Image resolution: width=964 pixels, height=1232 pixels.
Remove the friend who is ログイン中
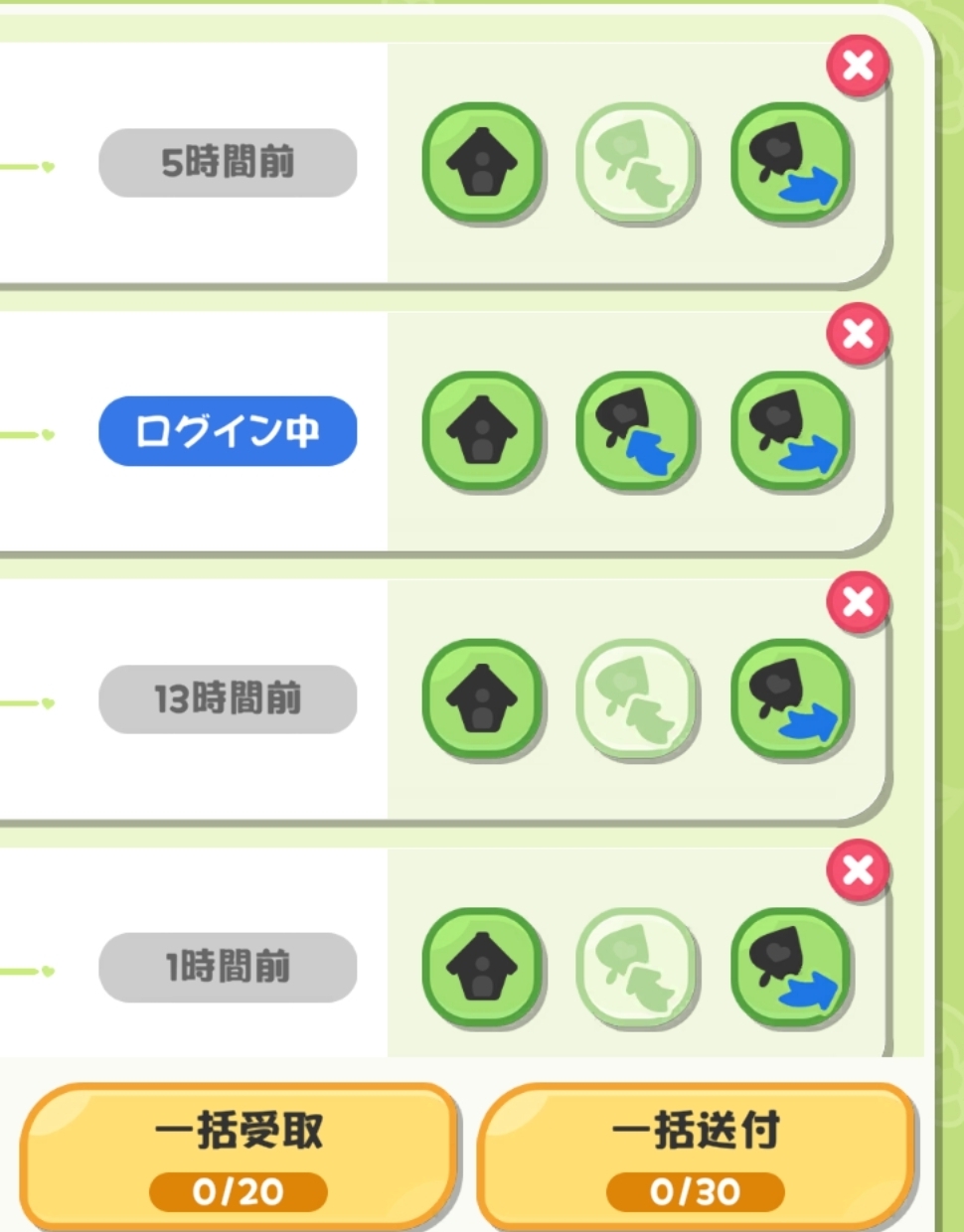[x=858, y=334]
